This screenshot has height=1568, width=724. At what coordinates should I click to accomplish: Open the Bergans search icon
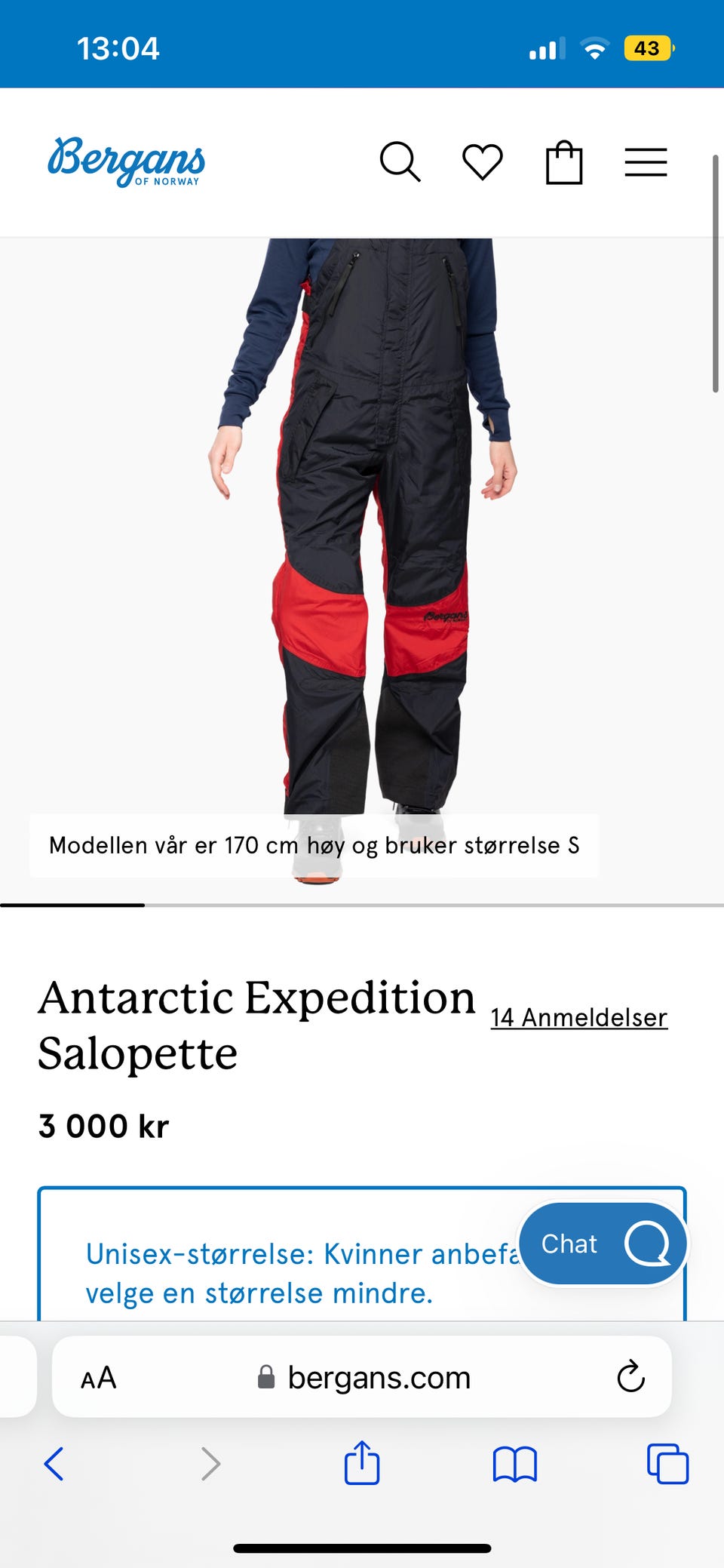401,162
